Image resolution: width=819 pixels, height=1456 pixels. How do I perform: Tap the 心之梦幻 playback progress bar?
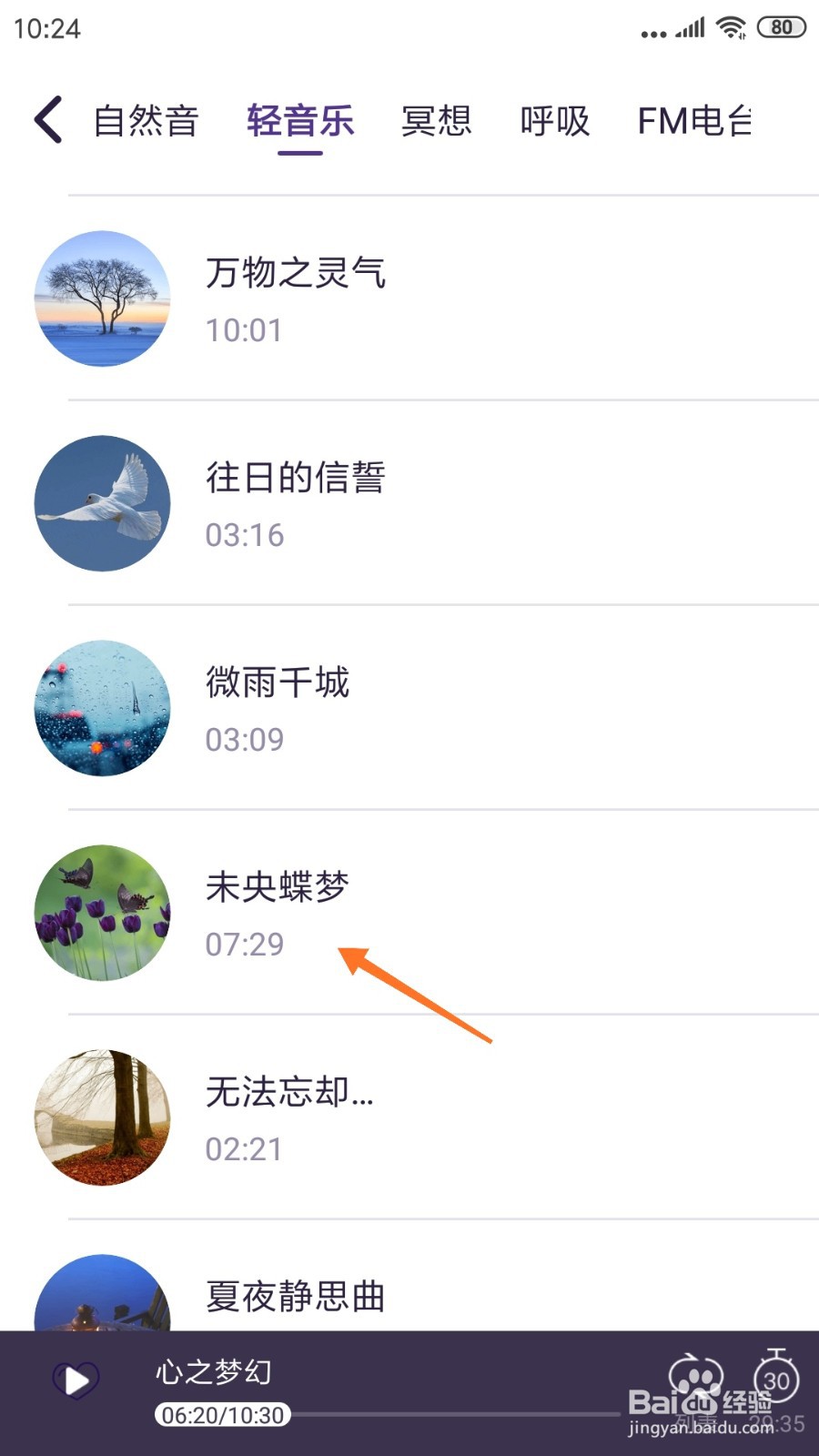pos(455,1415)
